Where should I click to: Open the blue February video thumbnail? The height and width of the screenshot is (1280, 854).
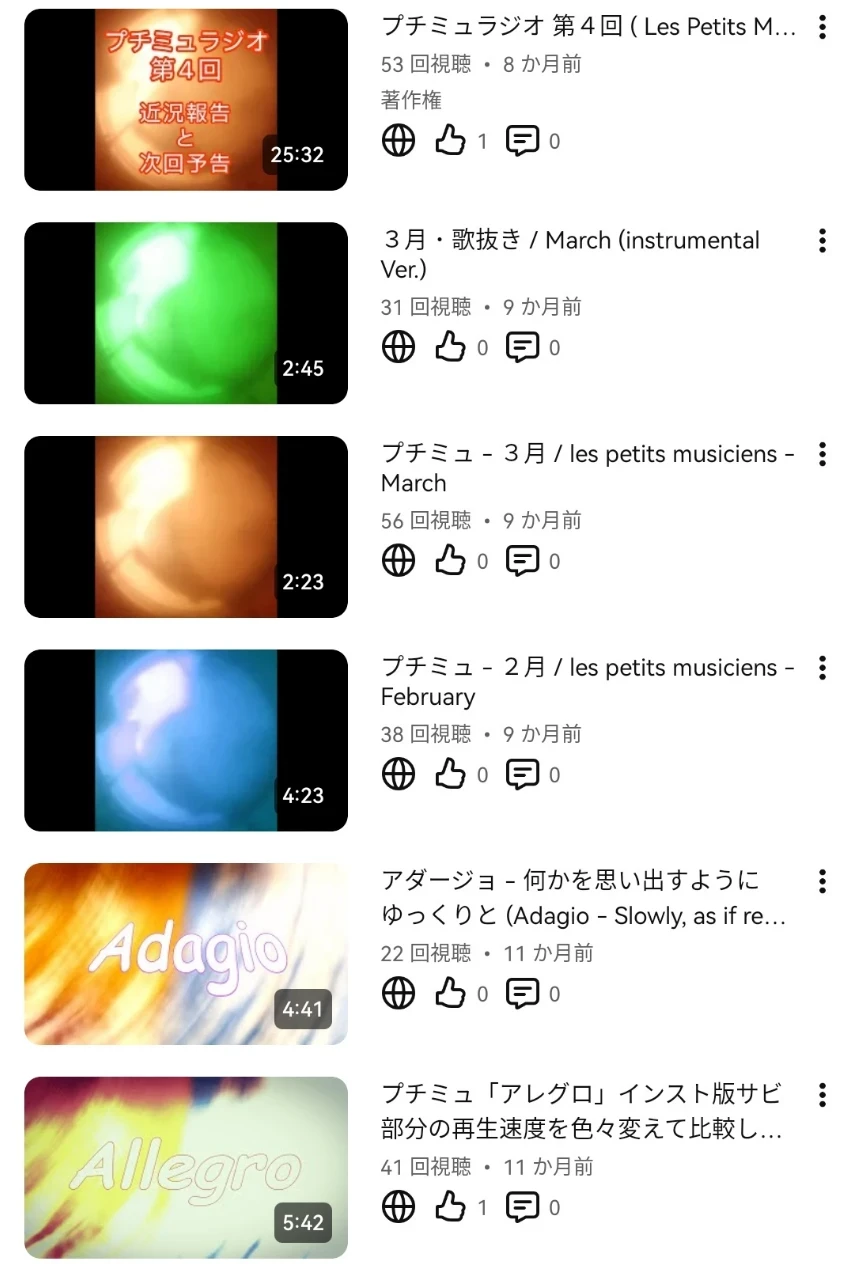pos(186,740)
